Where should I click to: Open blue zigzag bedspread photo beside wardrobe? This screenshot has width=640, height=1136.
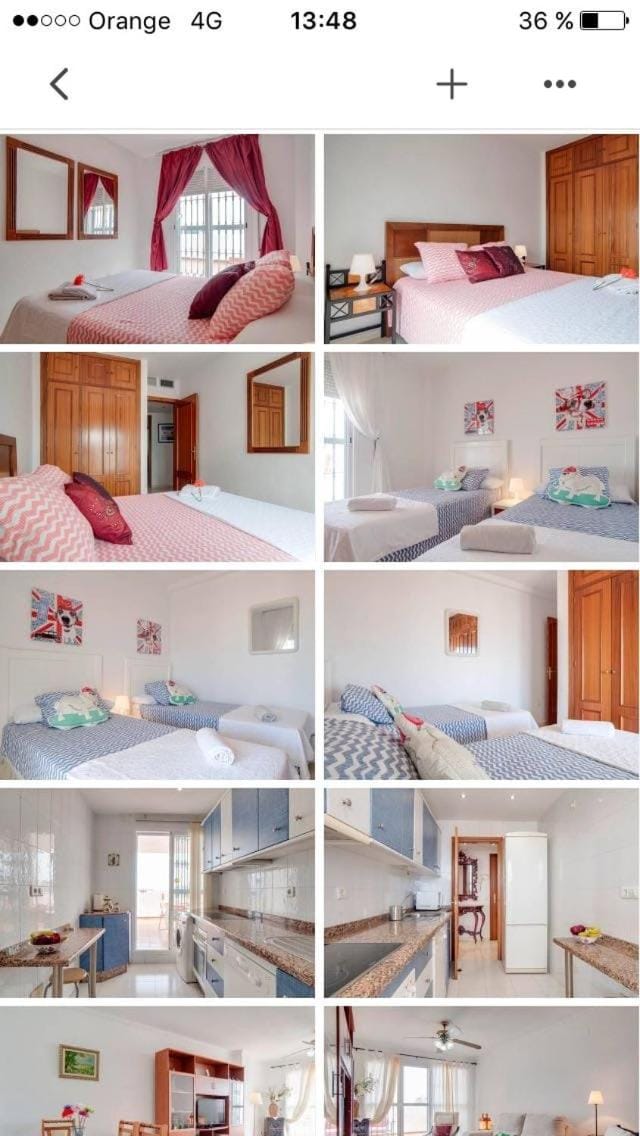tap(481, 675)
